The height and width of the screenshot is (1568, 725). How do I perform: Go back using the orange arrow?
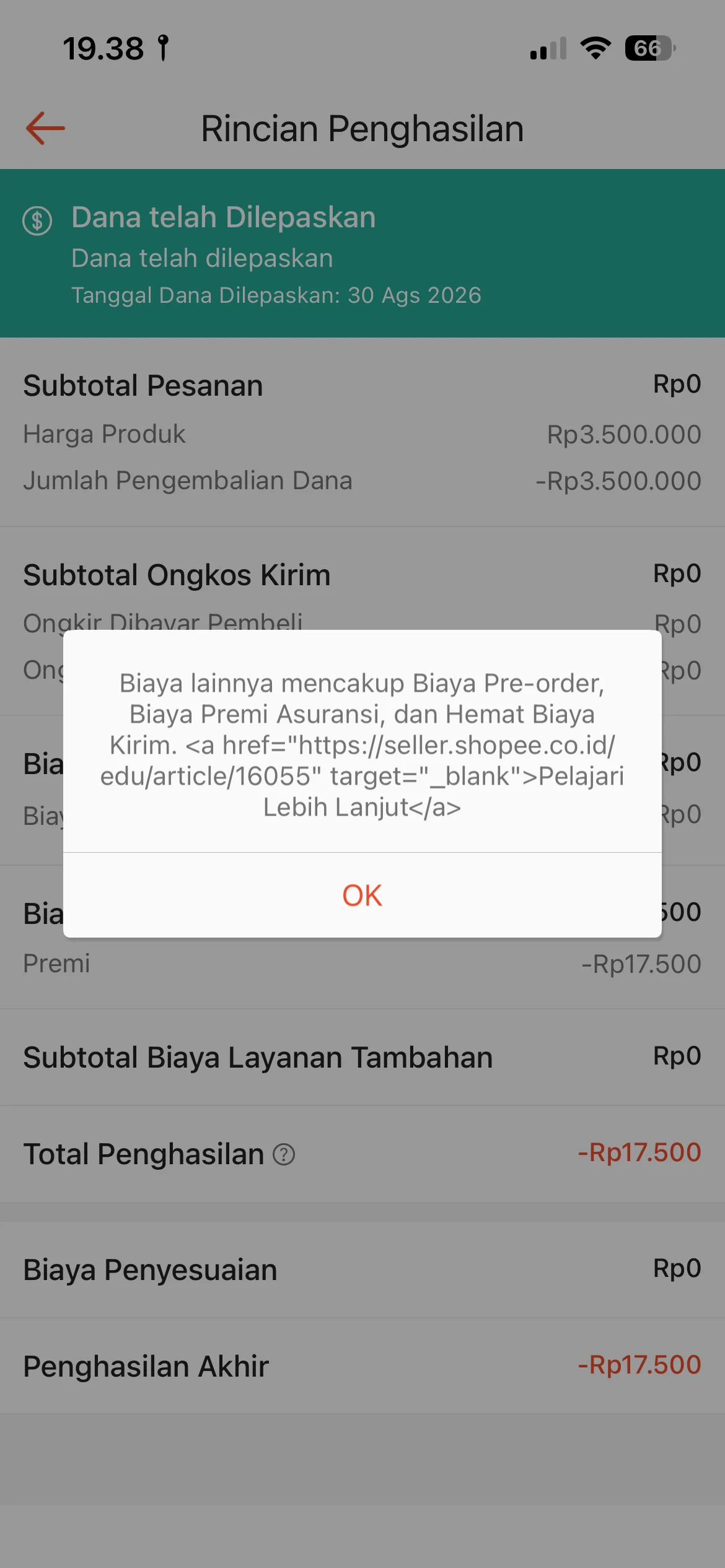[x=45, y=128]
